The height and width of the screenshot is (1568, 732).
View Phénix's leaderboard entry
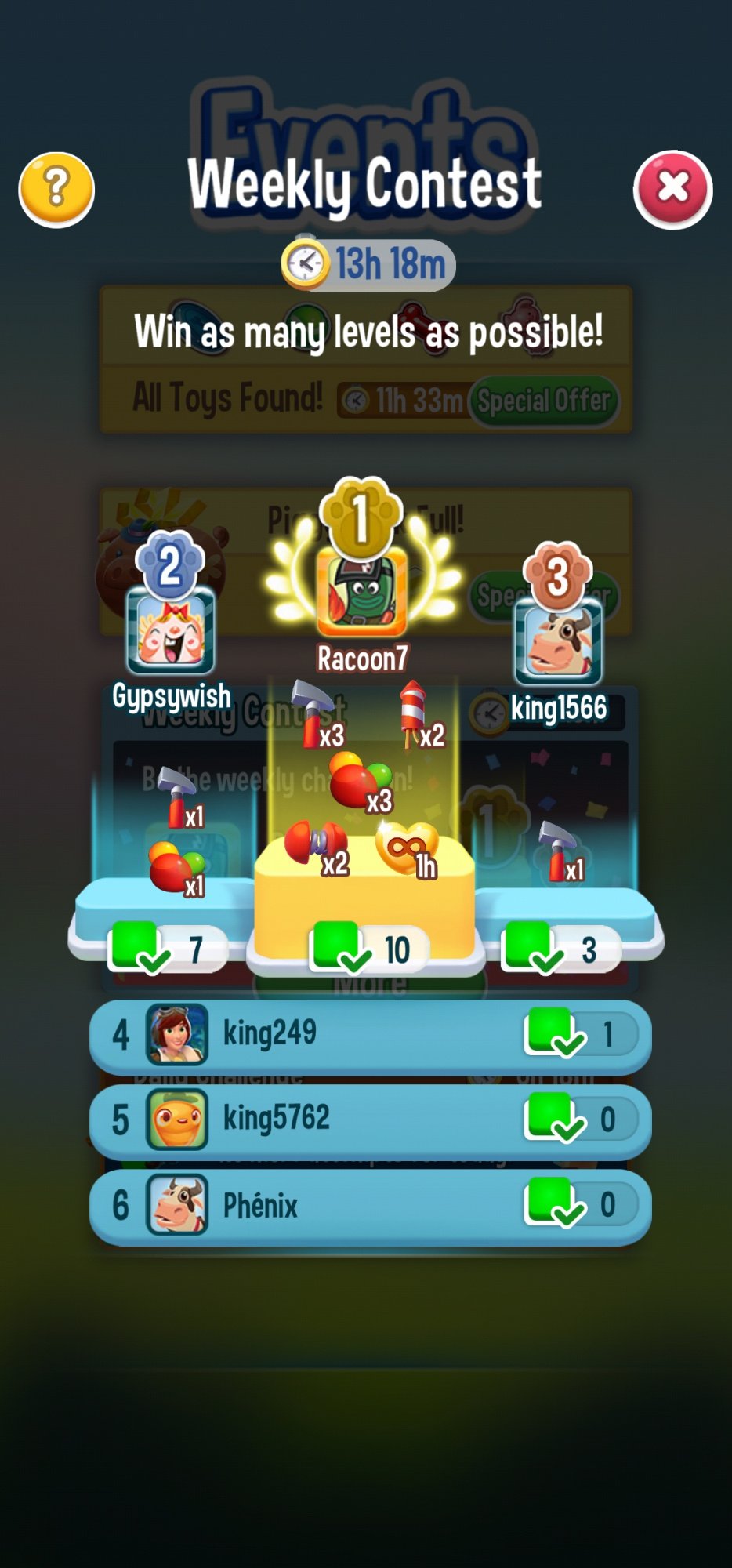click(x=370, y=1205)
